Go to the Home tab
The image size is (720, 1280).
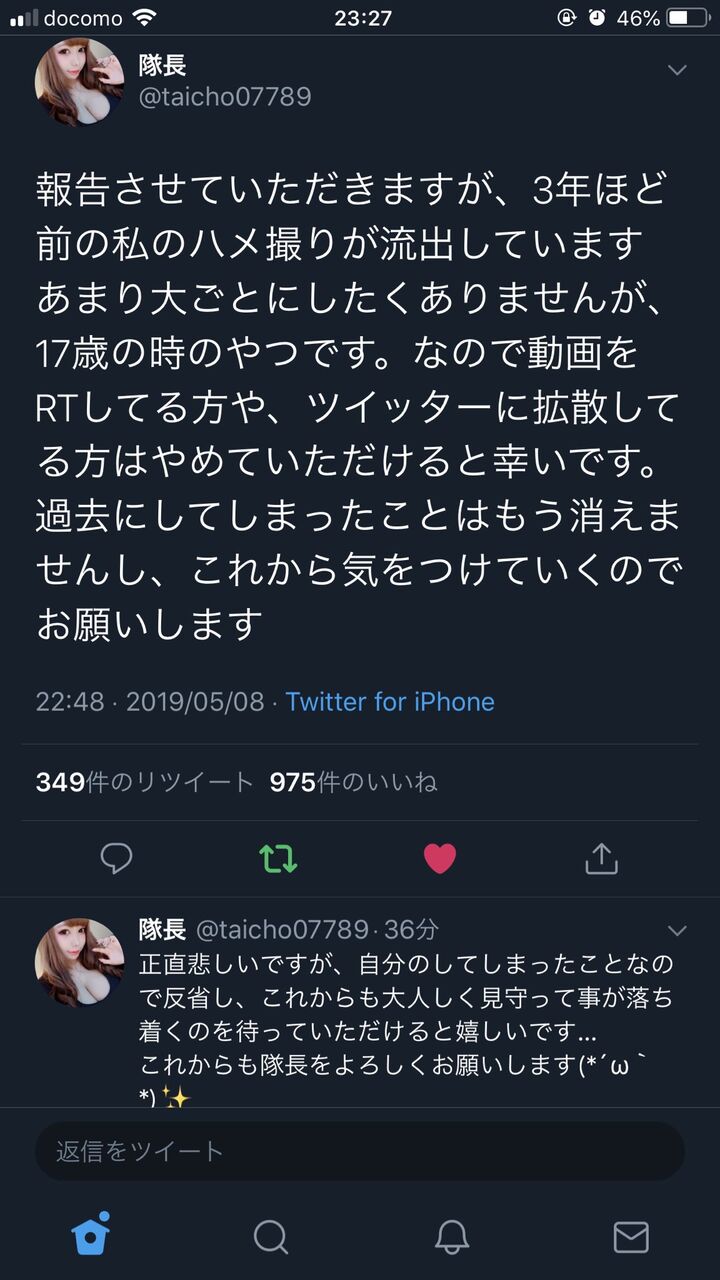tap(90, 1236)
